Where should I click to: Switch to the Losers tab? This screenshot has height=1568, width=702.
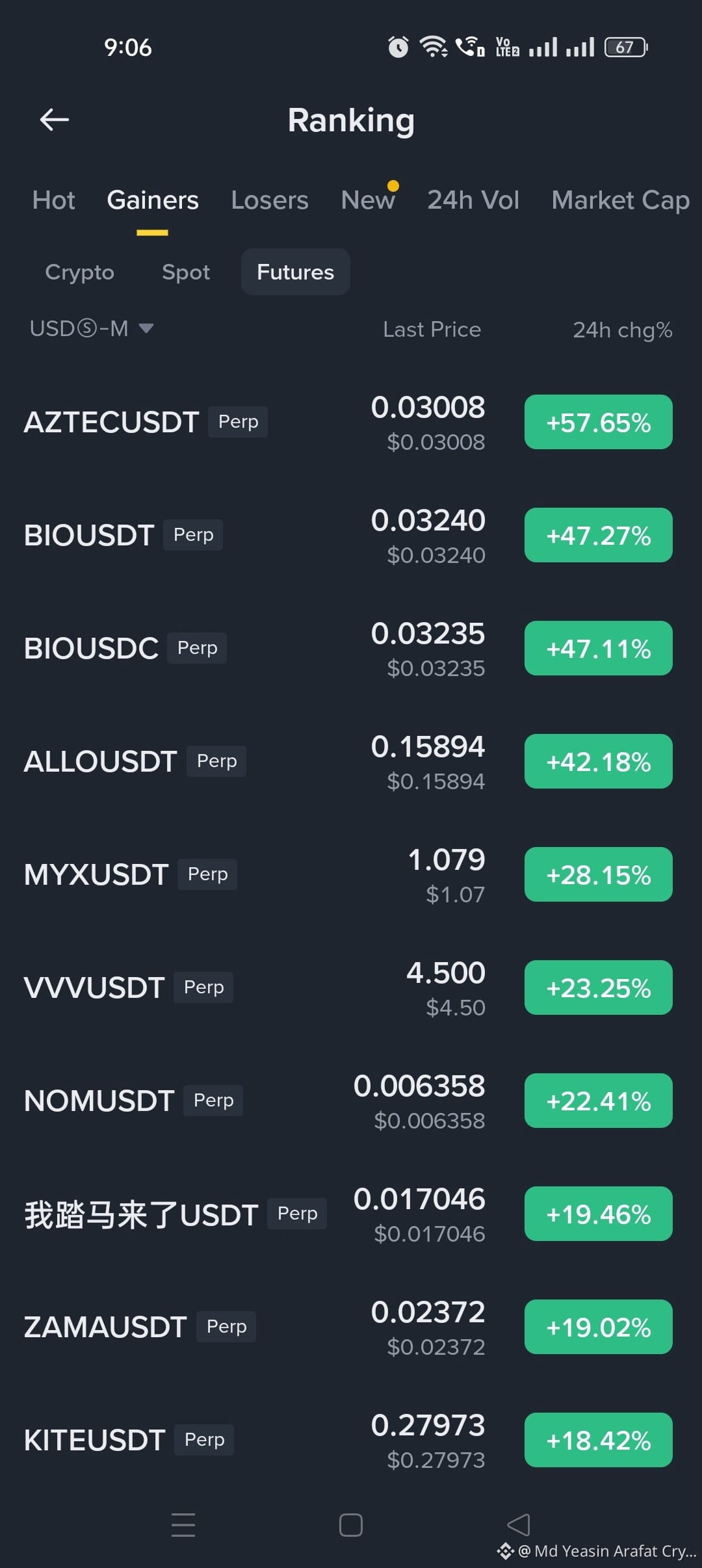coord(270,200)
